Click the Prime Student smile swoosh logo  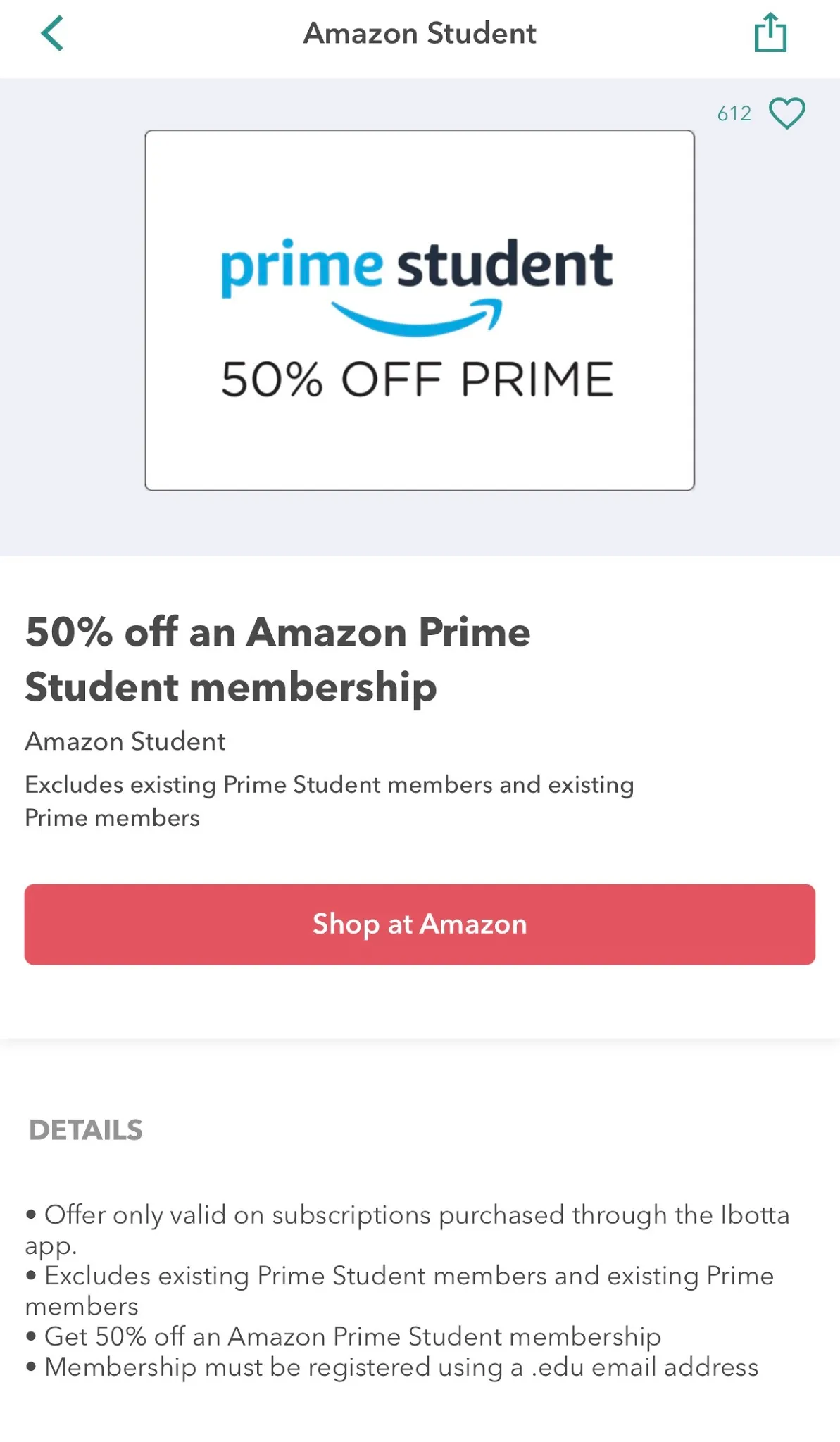coord(418,315)
